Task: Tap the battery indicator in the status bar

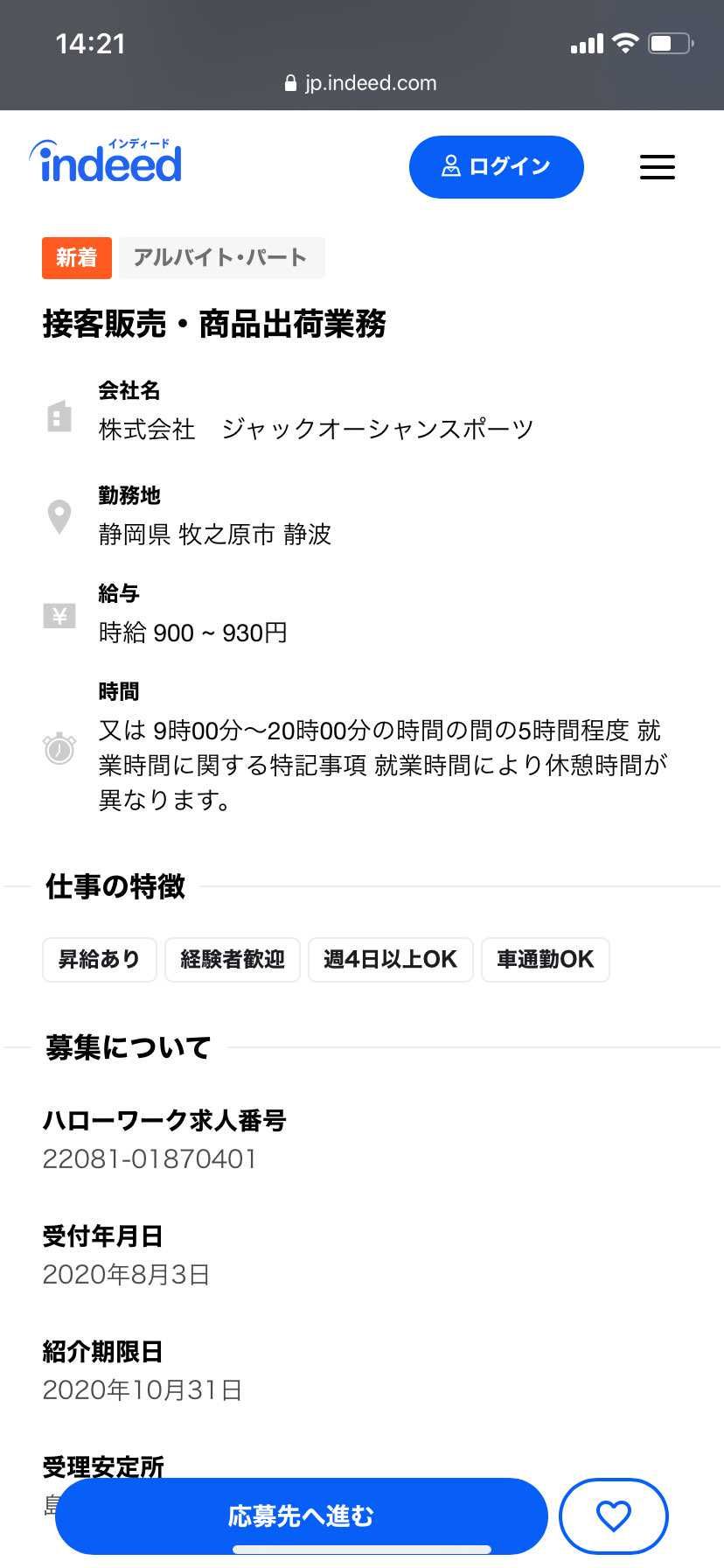Action: pos(668,42)
